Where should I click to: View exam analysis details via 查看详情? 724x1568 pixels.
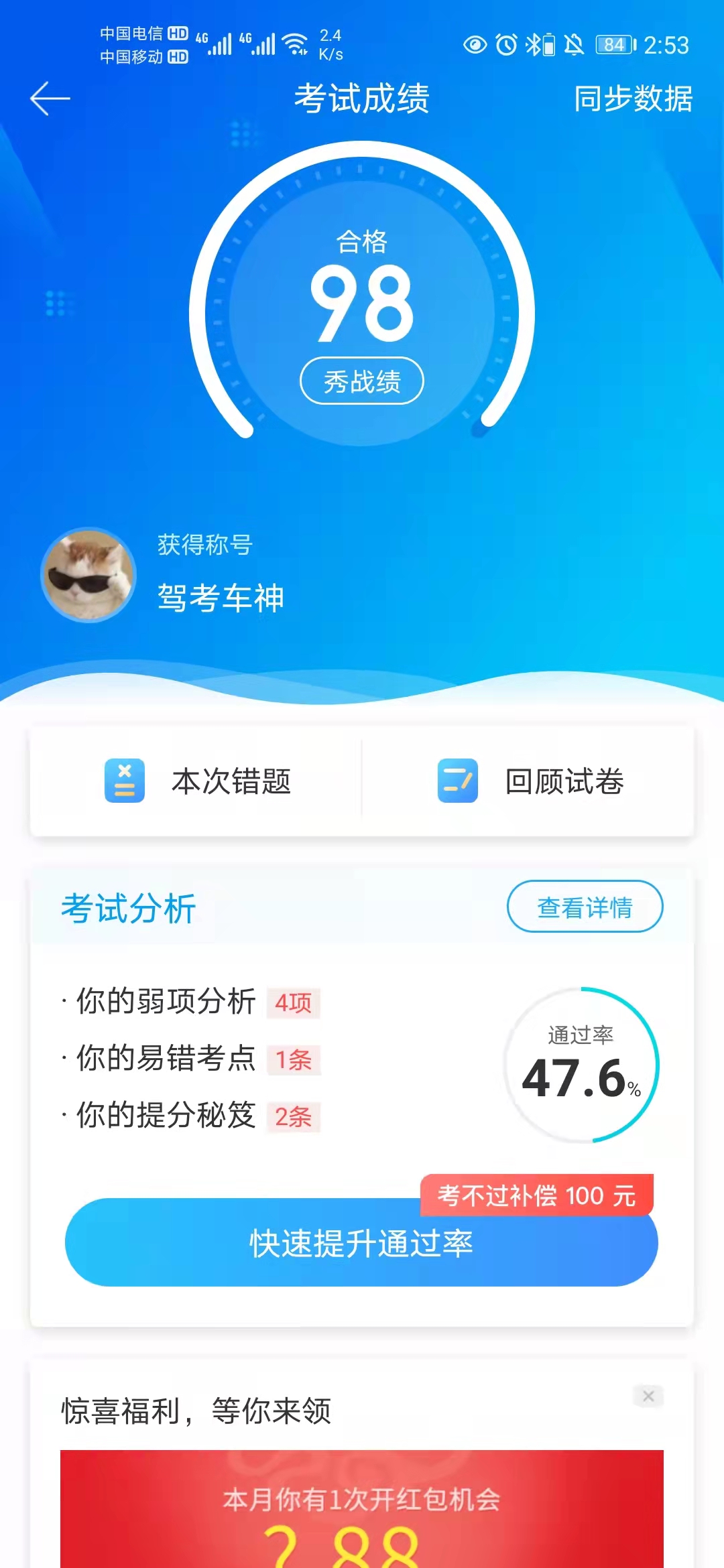(585, 907)
